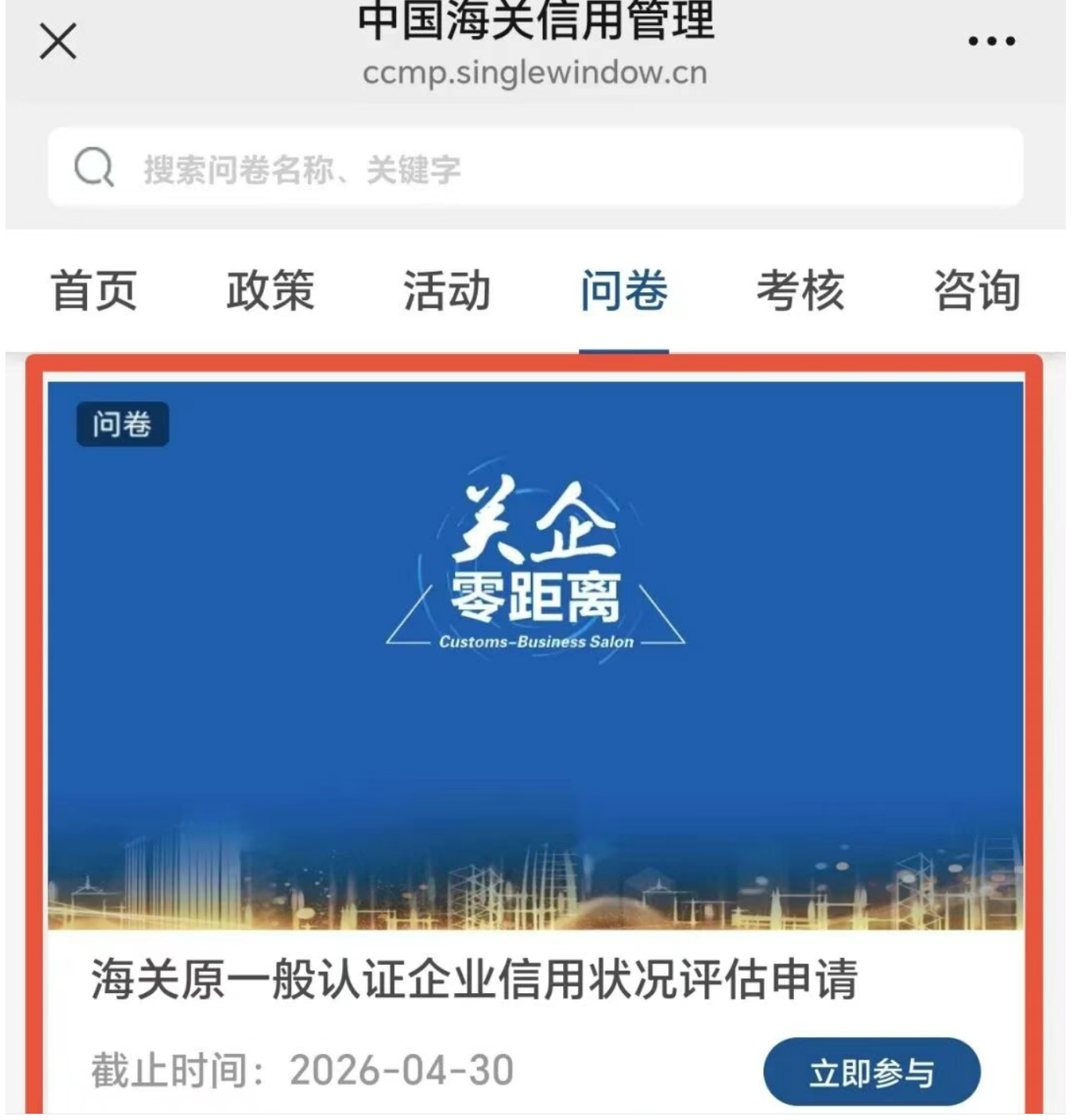Tap the questionnaire search field
This screenshot has width=1076, height=1120.
pyautogui.click(x=536, y=168)
